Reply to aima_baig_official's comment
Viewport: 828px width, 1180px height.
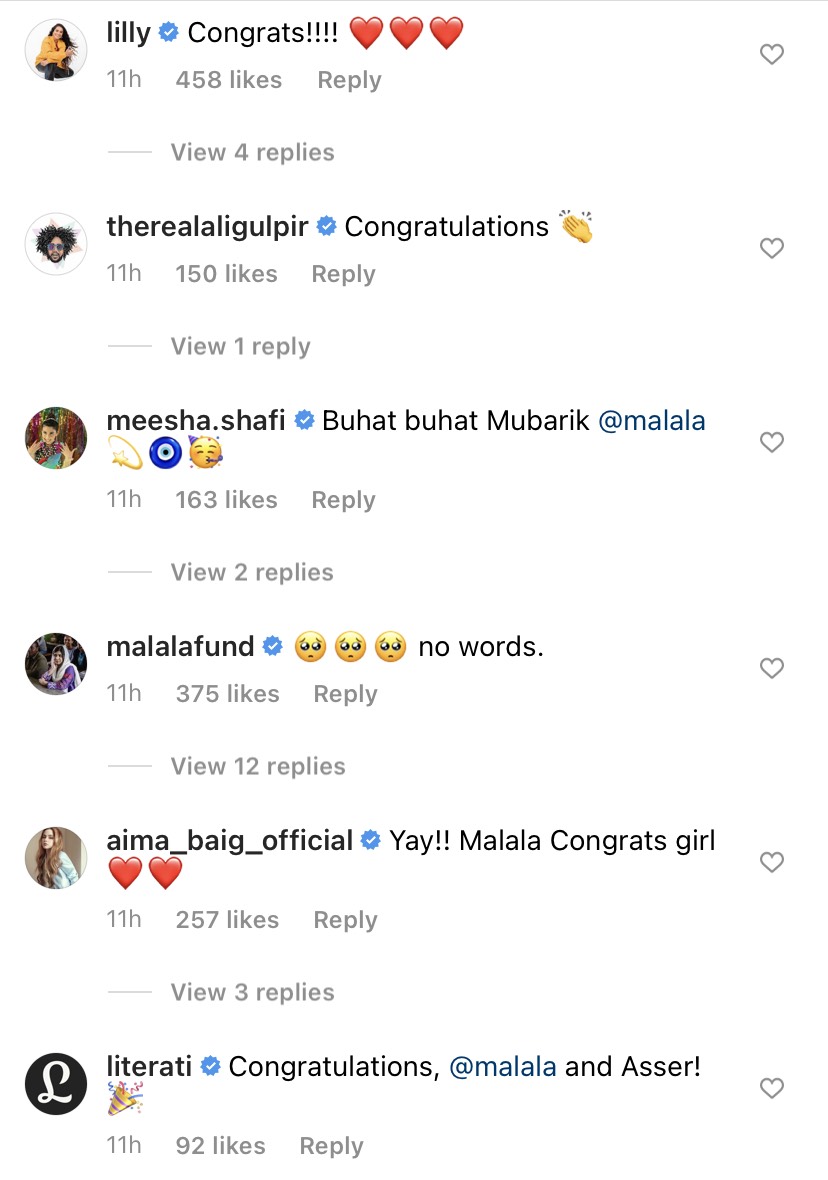[x=345, y=919]
